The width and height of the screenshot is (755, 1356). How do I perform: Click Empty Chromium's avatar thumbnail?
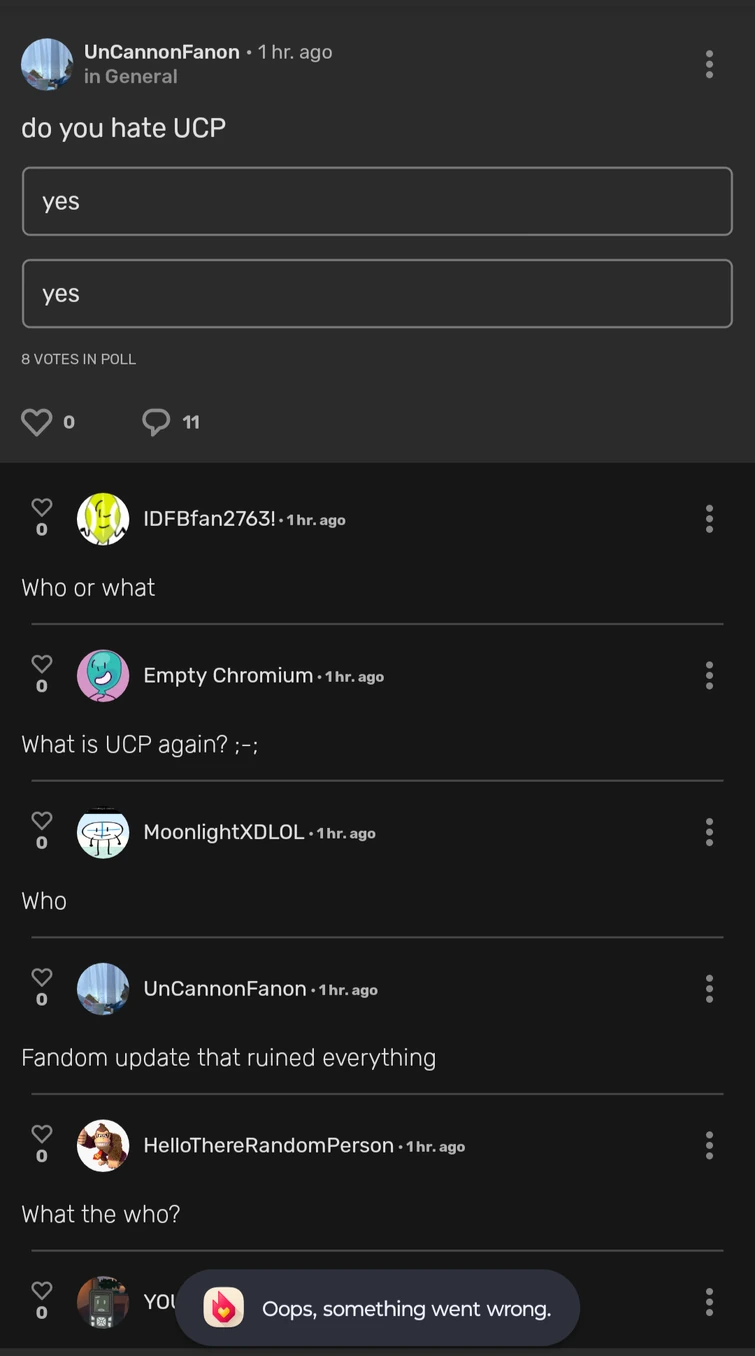(103, 675)
